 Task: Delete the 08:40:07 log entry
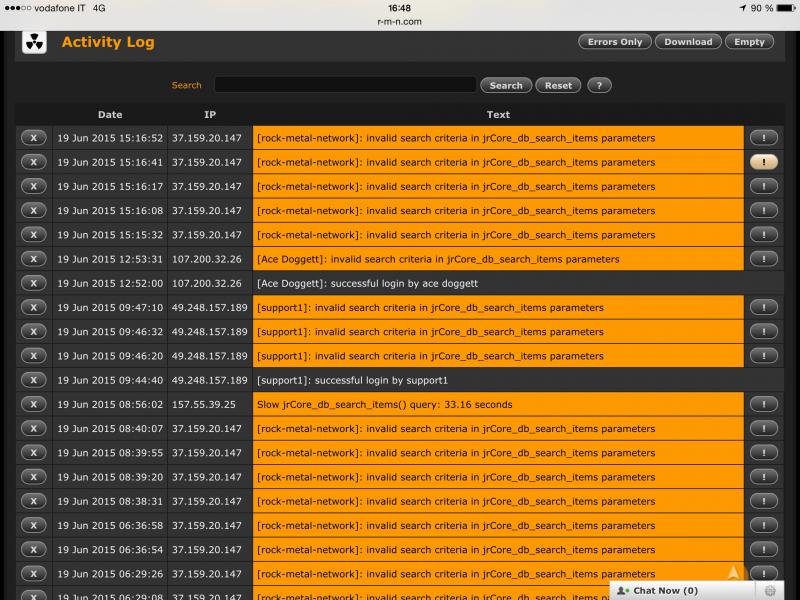(x=33, y=429)
